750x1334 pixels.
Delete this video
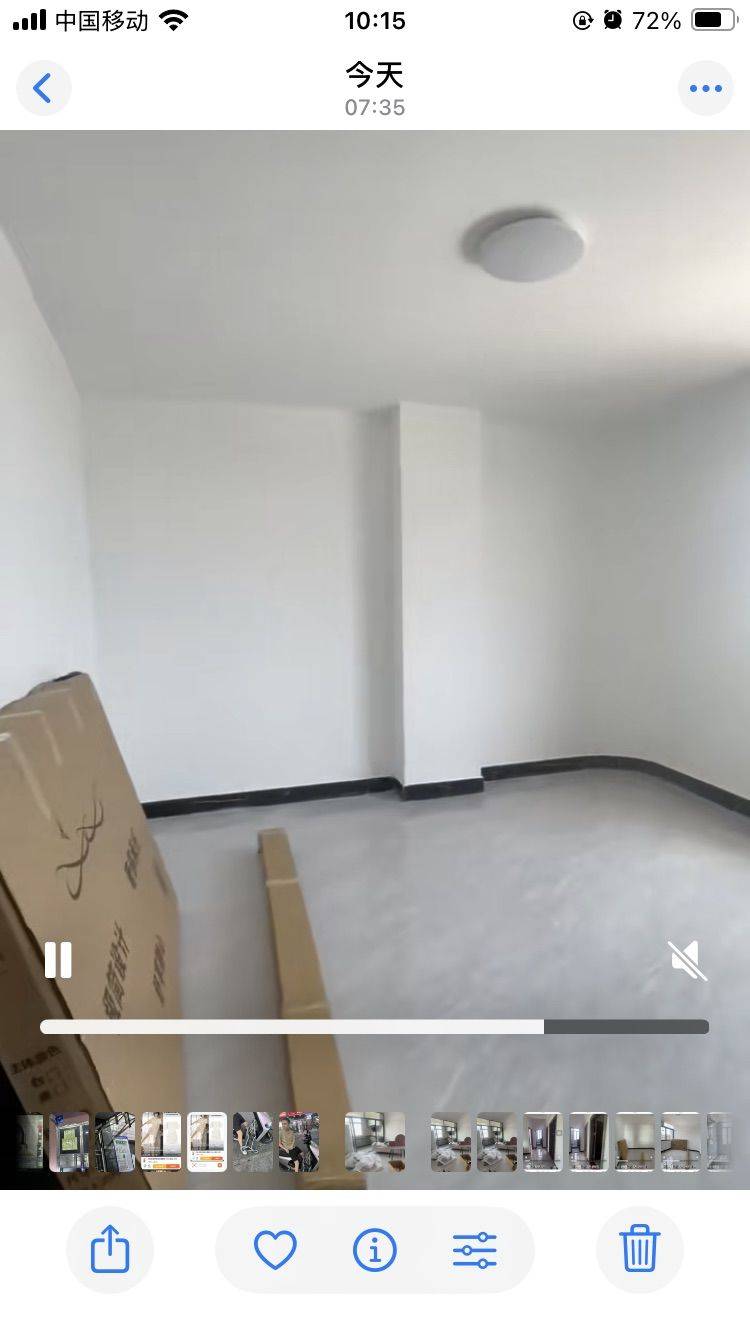[x=640, y=1250]
